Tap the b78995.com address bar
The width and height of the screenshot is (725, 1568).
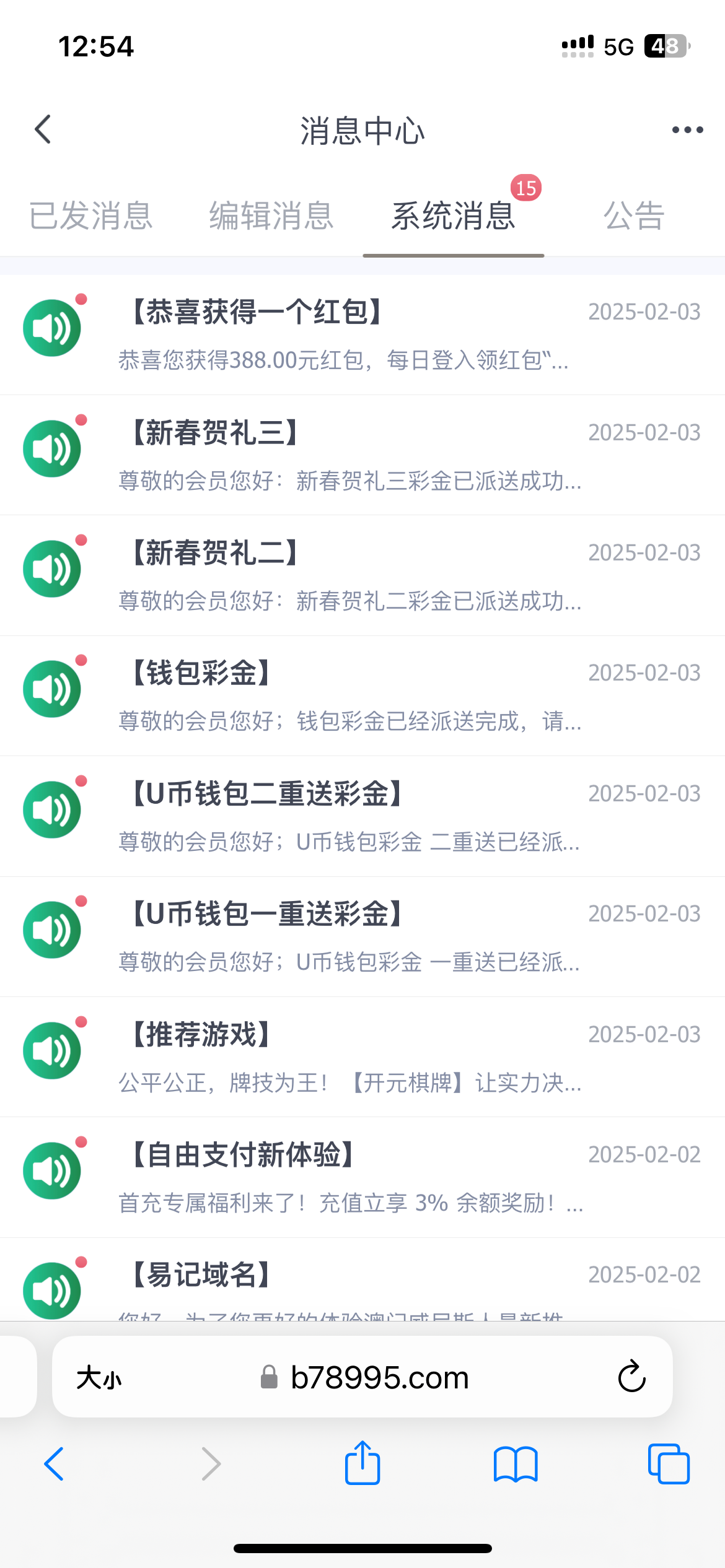pyautogui.click(x=379, y=1378)
